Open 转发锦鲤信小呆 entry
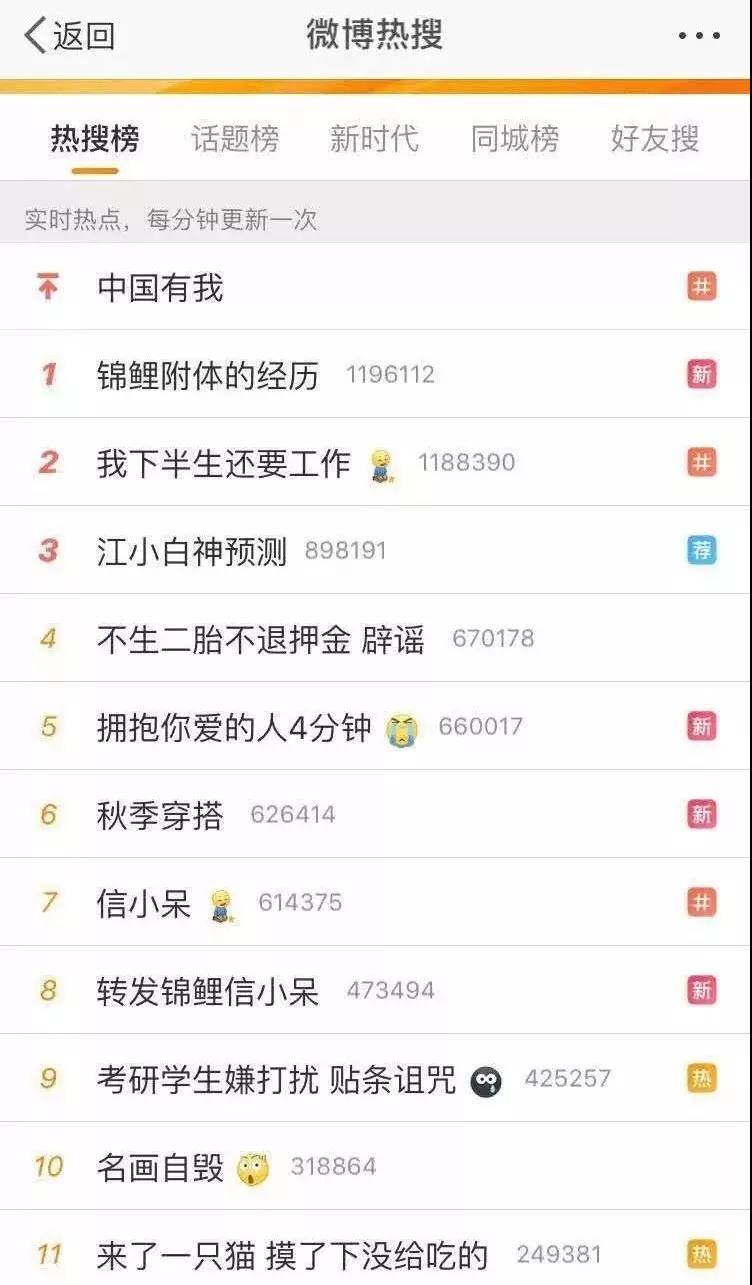Viewport: 752px width, 1285px height. click(x=375, y=991)
